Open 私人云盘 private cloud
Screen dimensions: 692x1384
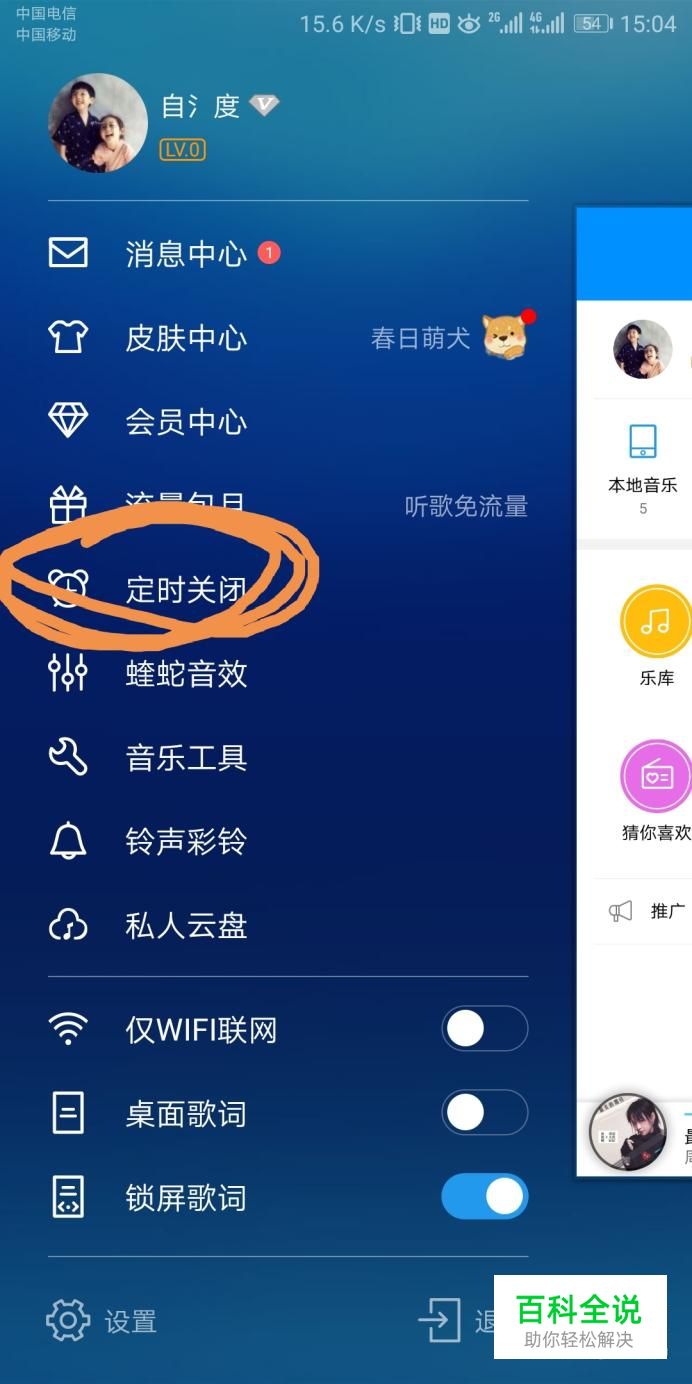coord(288,926)
